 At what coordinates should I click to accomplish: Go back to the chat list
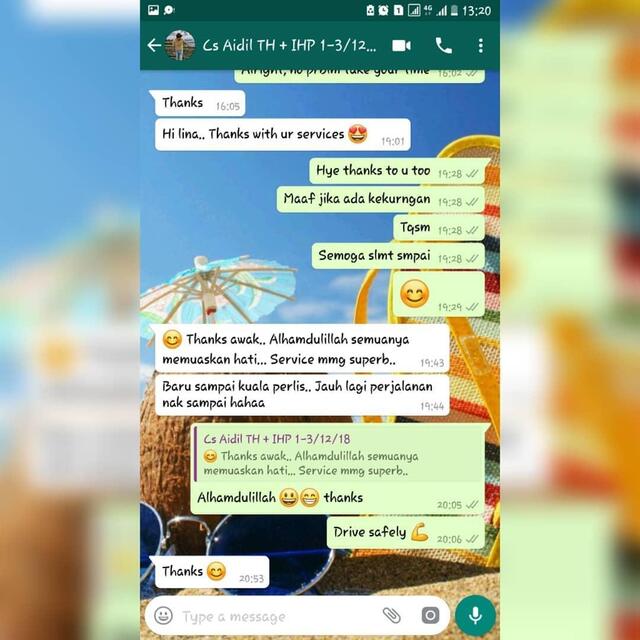[153, 45]
